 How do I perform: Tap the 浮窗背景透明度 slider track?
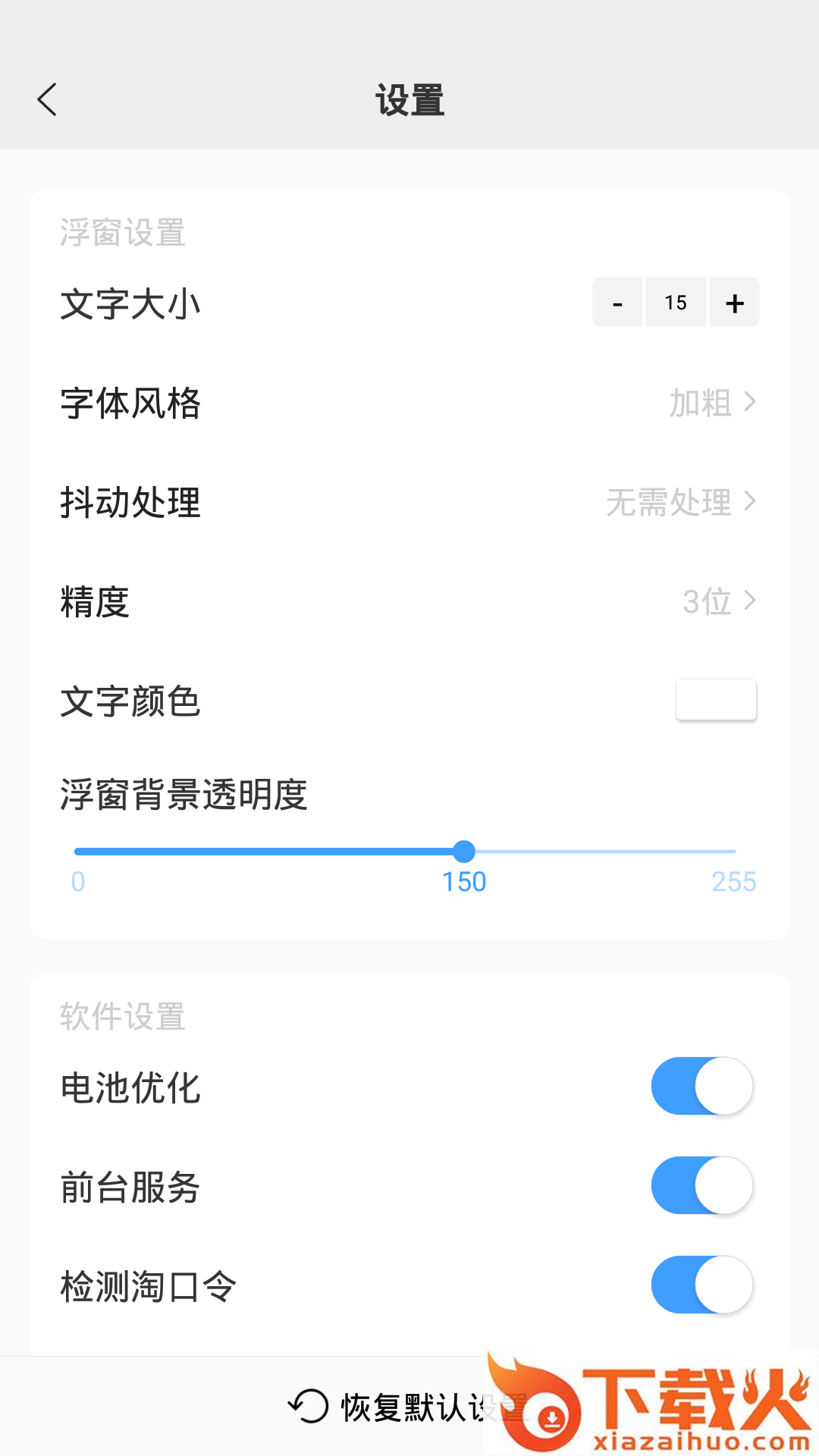607,852
